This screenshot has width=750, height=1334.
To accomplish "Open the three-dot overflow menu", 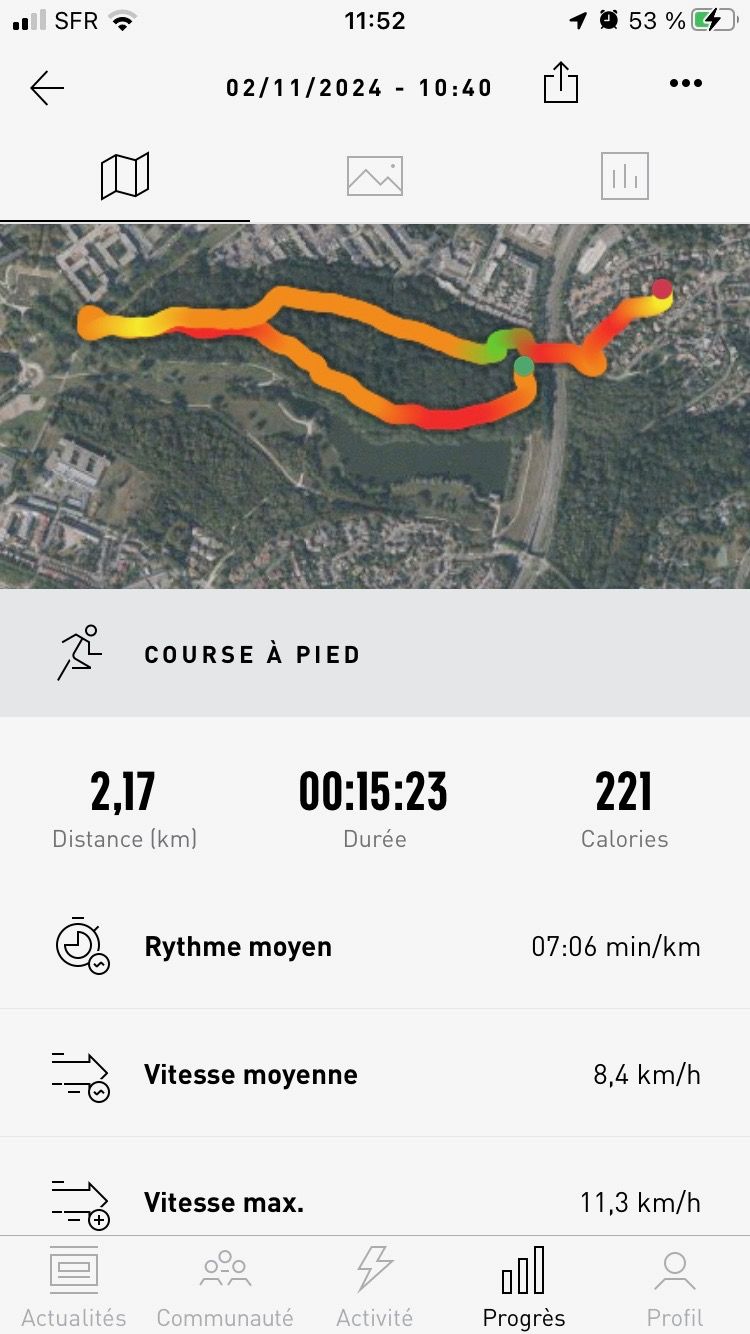I will coord(685,84).
